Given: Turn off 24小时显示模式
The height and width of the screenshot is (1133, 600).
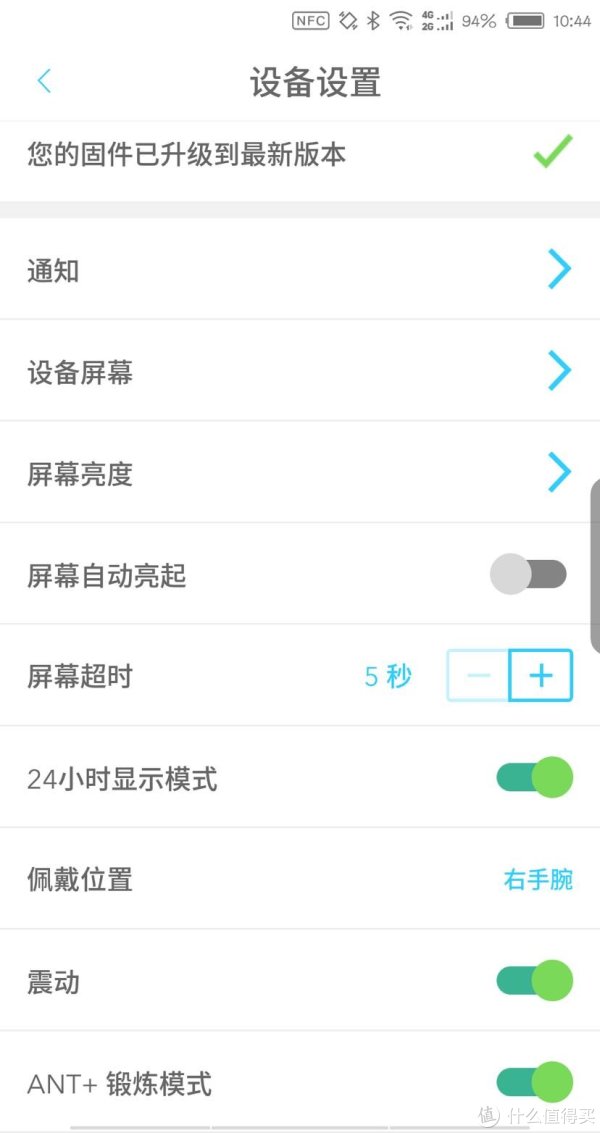Looking at the screenshot, I should (534, 777).
